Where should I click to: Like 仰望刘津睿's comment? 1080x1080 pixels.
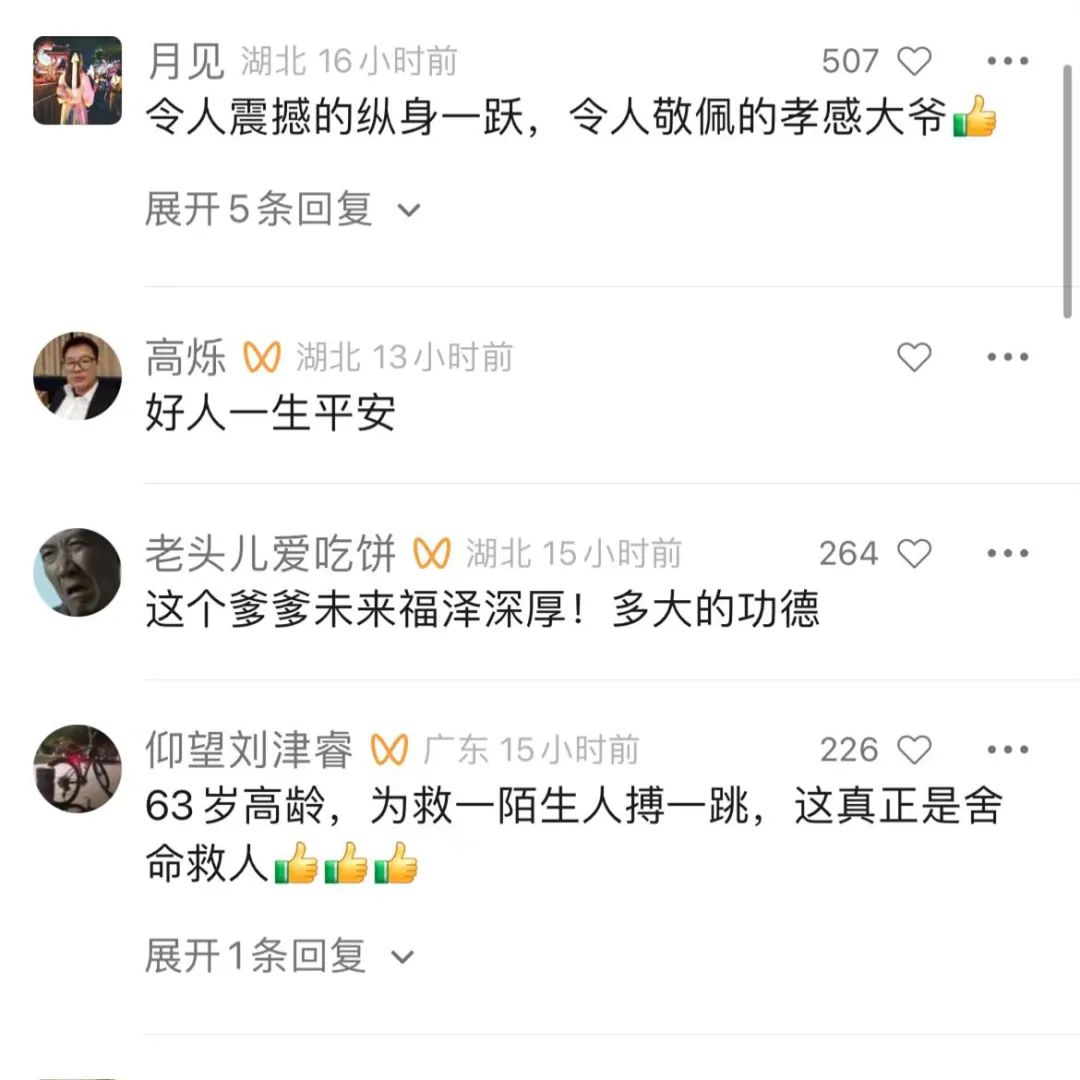[x=913, y=749]
